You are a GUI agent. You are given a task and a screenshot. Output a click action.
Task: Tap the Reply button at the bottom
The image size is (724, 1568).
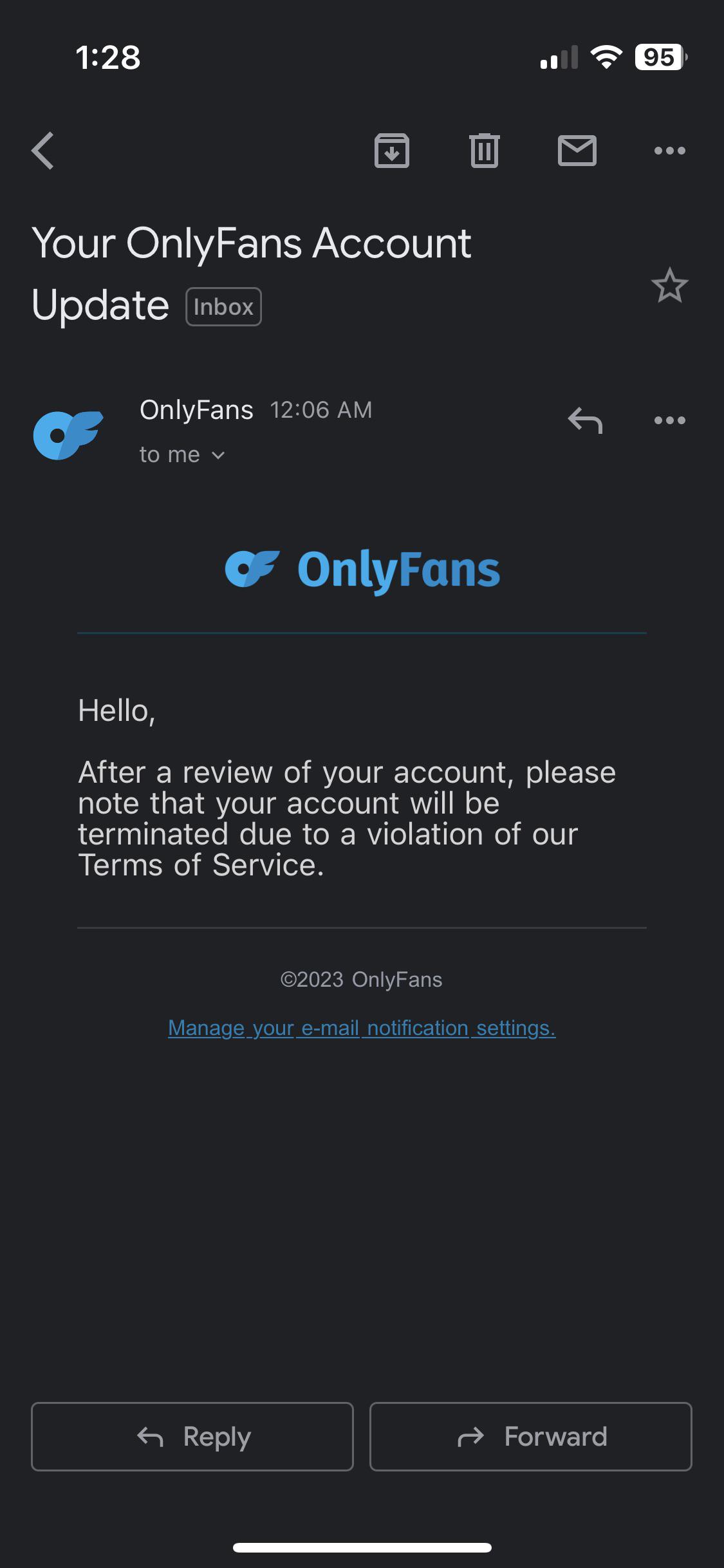click(x=192, y=1437)
